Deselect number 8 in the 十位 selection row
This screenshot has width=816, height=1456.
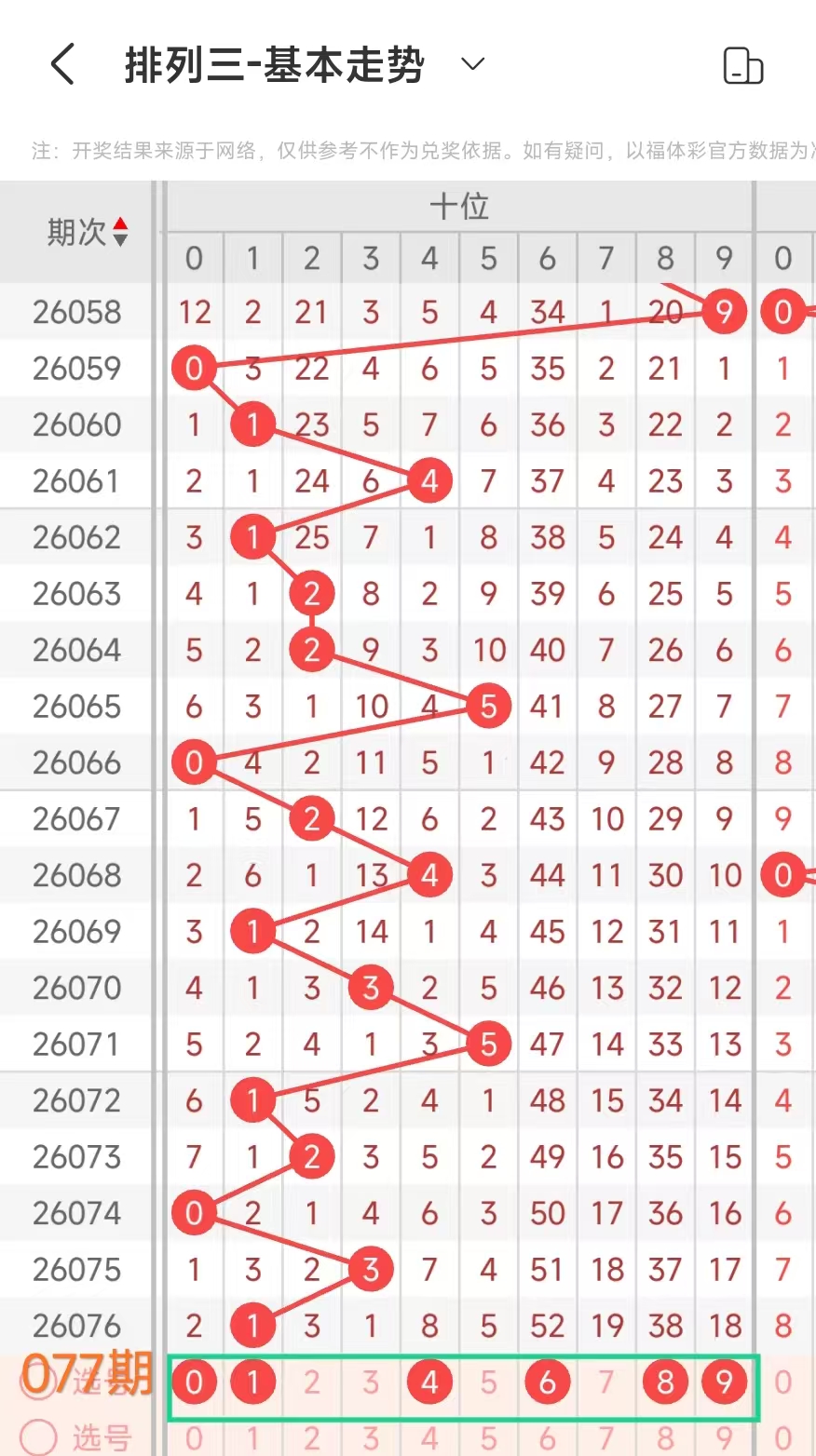pyautogui.click(x=665, y=1382)
